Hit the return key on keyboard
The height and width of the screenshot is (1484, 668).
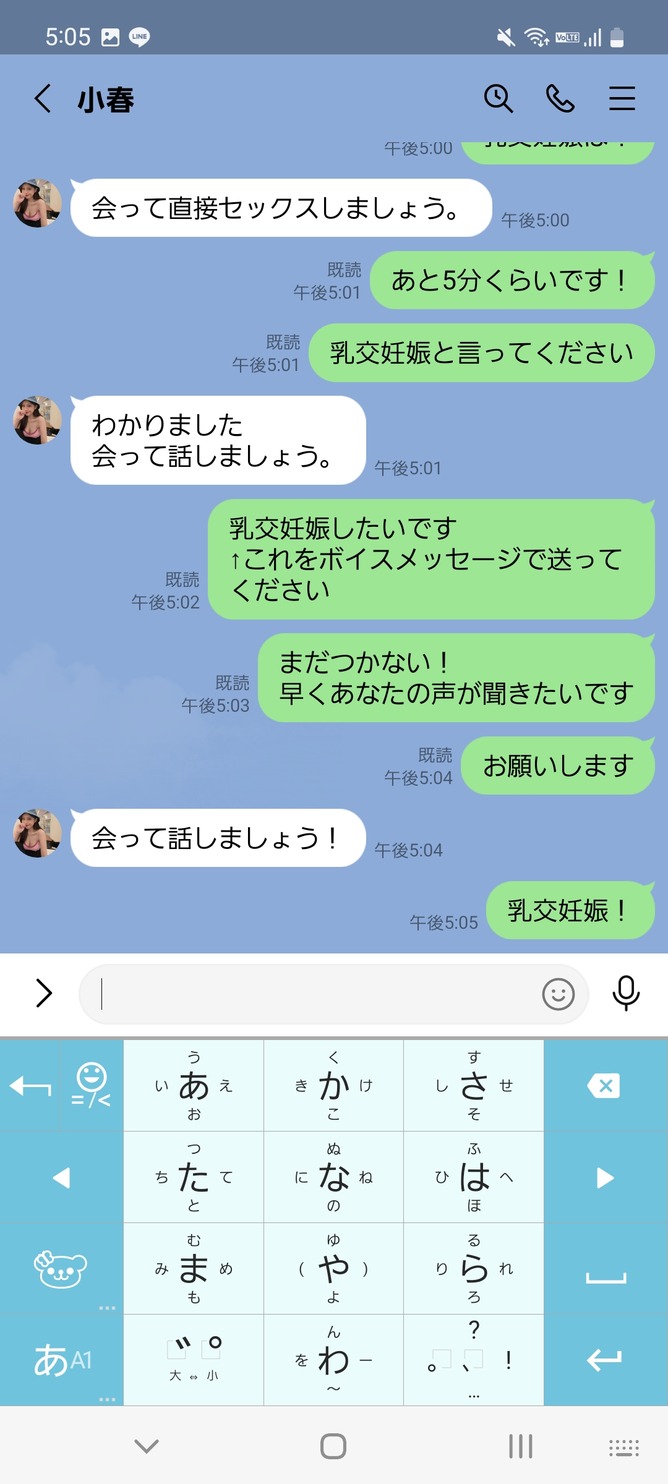[604, 1360]
